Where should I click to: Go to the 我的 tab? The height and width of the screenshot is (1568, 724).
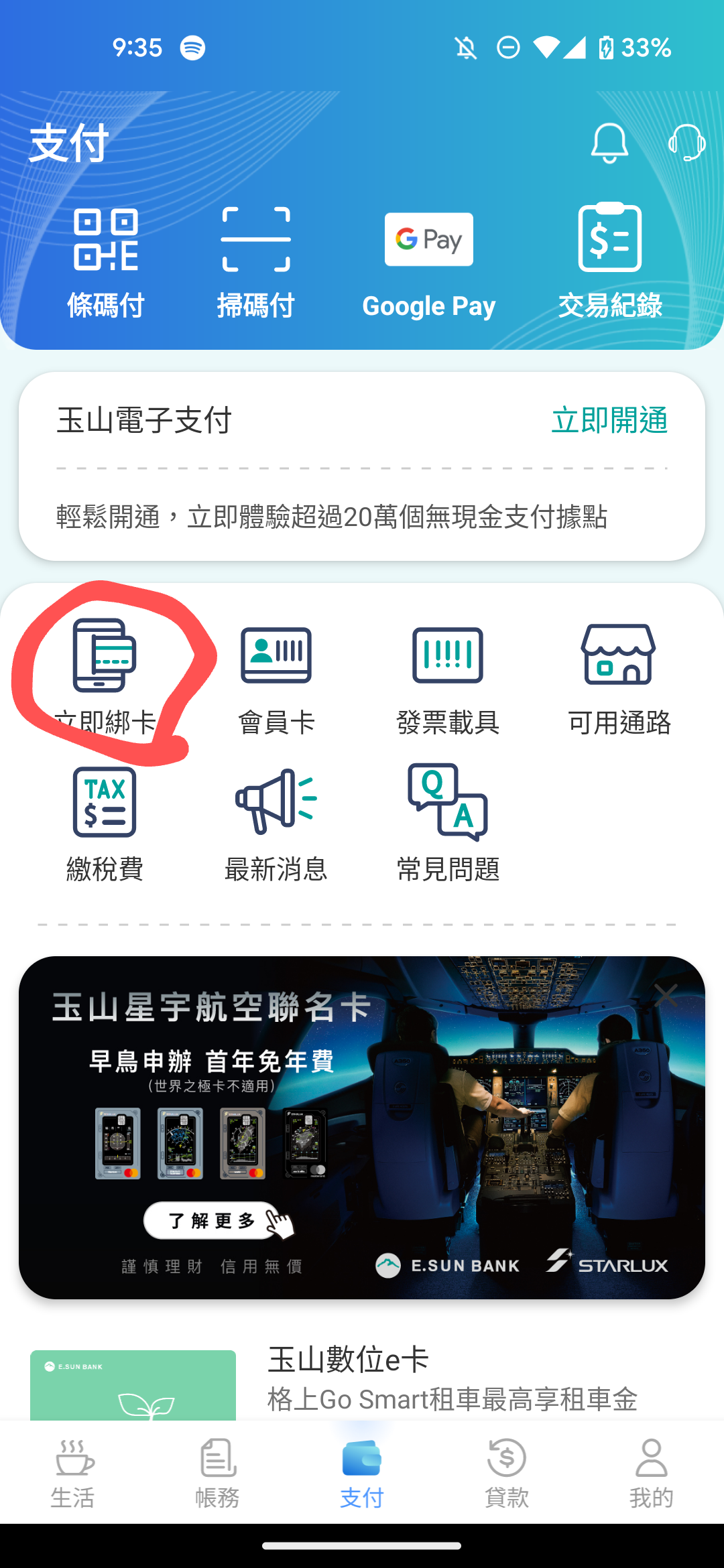coord(651,1472)
